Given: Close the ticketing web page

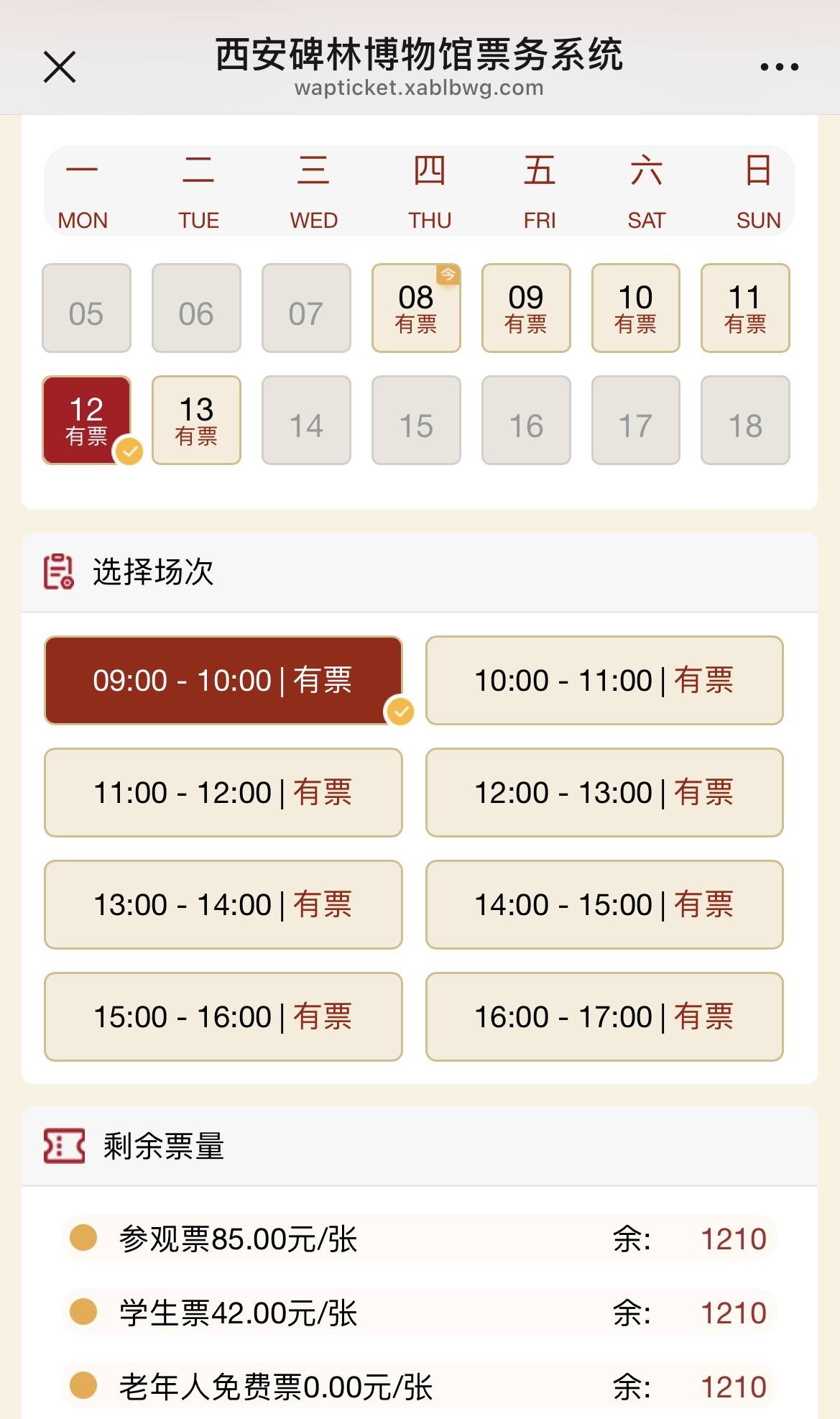Looking at the screenshot, I should click(60, 68).
